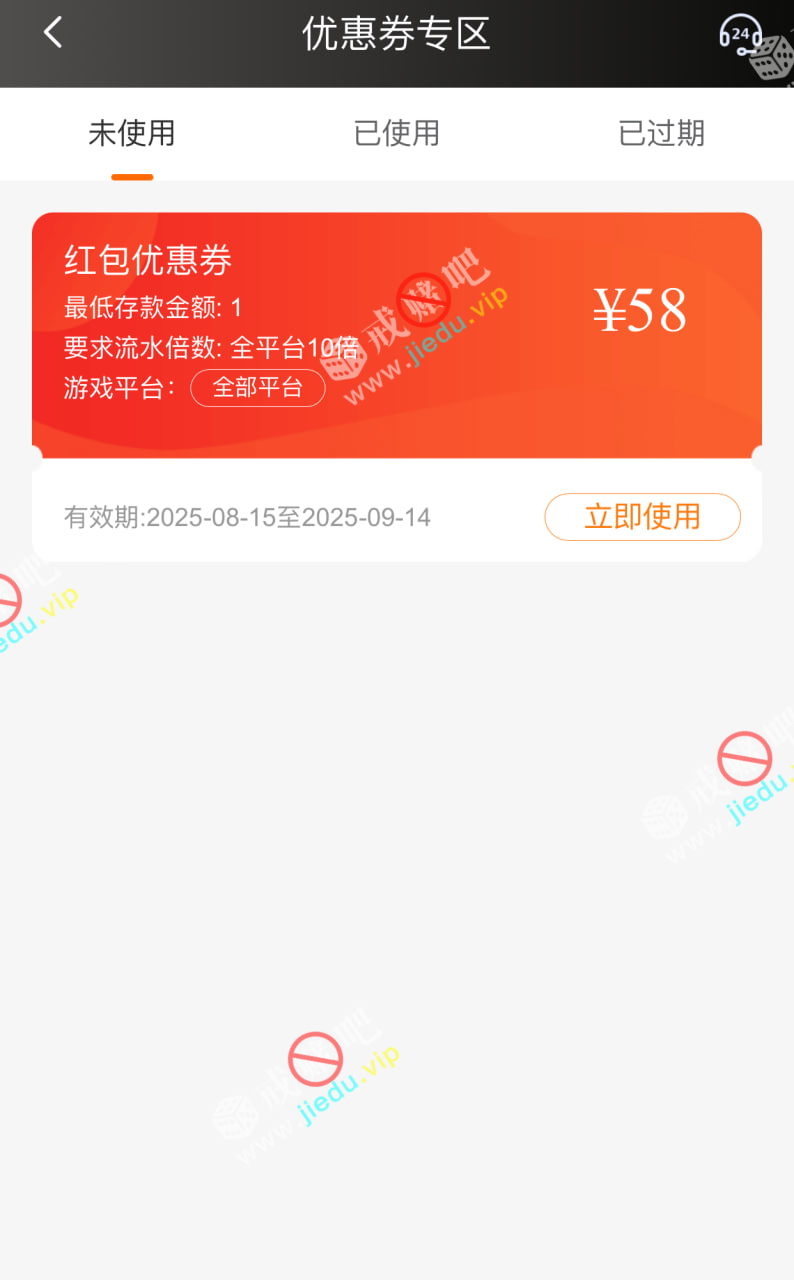
Task: Select the 全部平台 platform chip
Action: click(258, 388)
